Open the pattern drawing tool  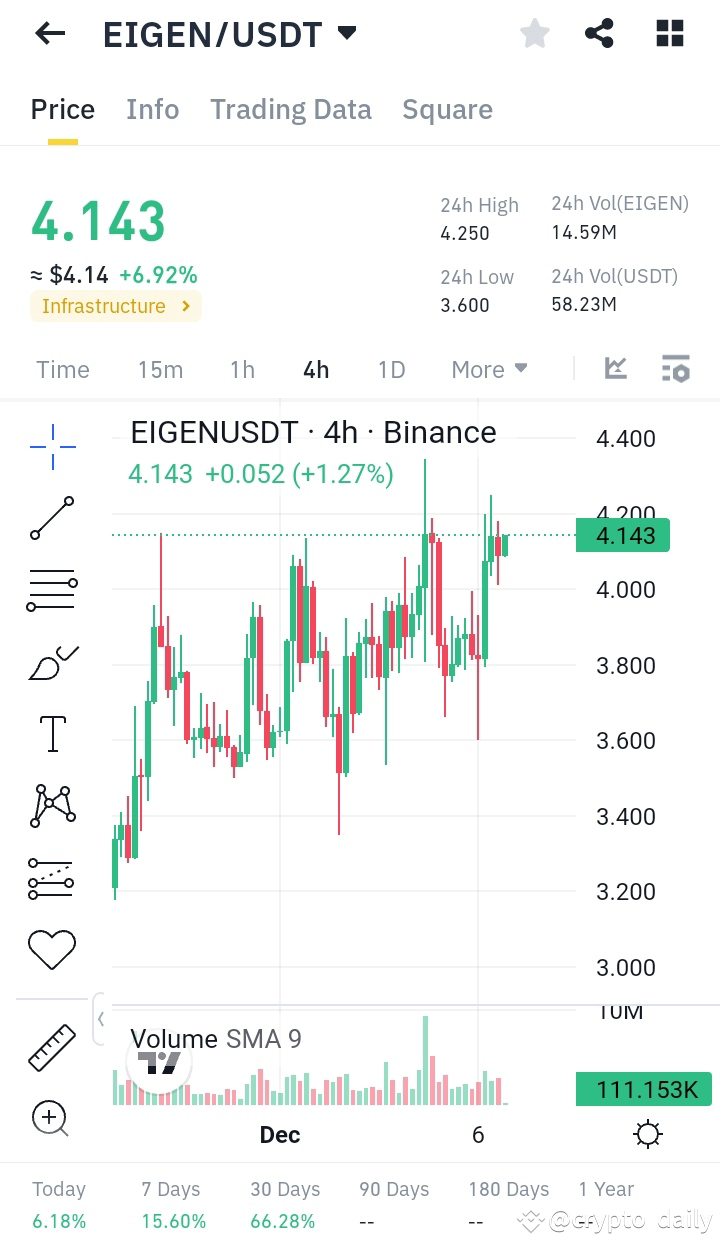coord(51,805)
